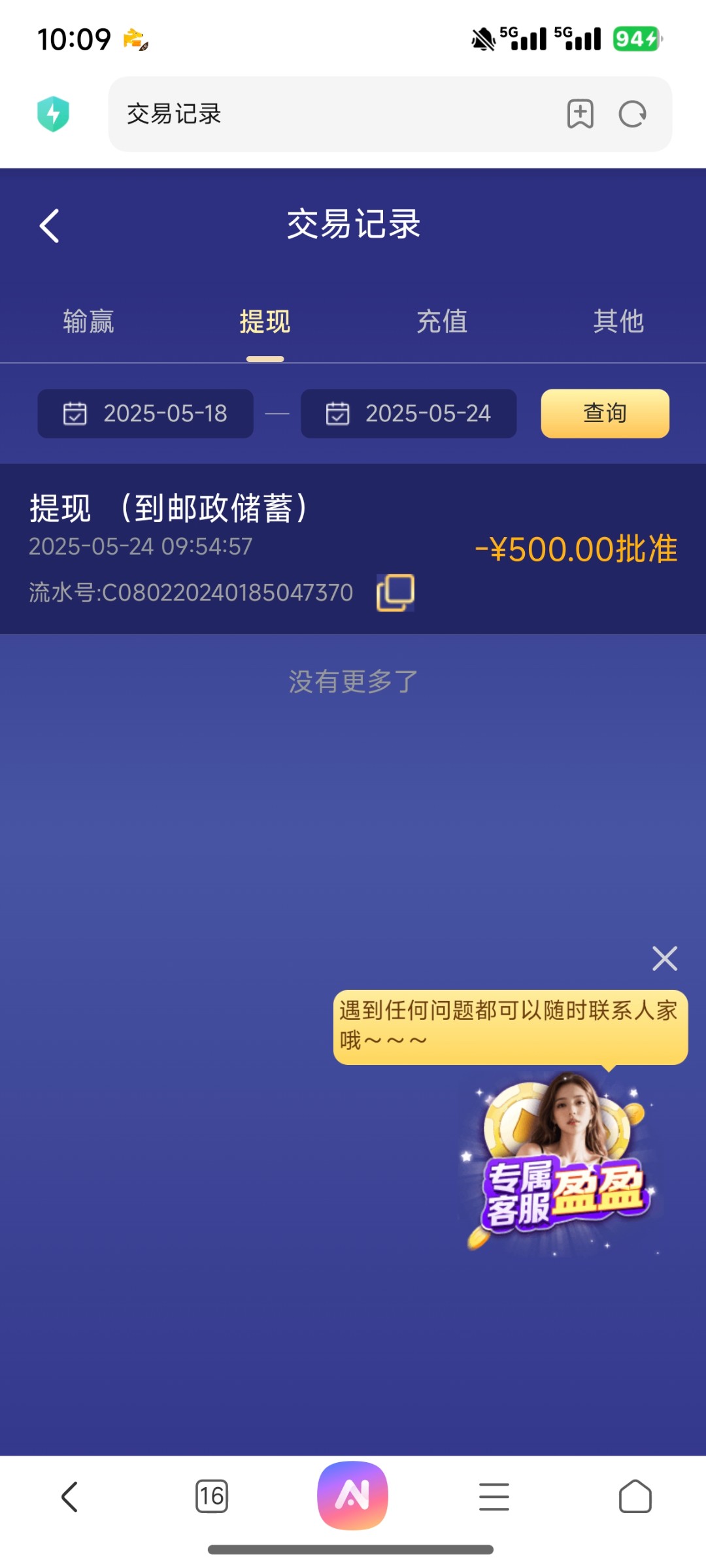Add bookmark using the bookmark icon in address bar

pyautogui.click(x=579, y=114)
